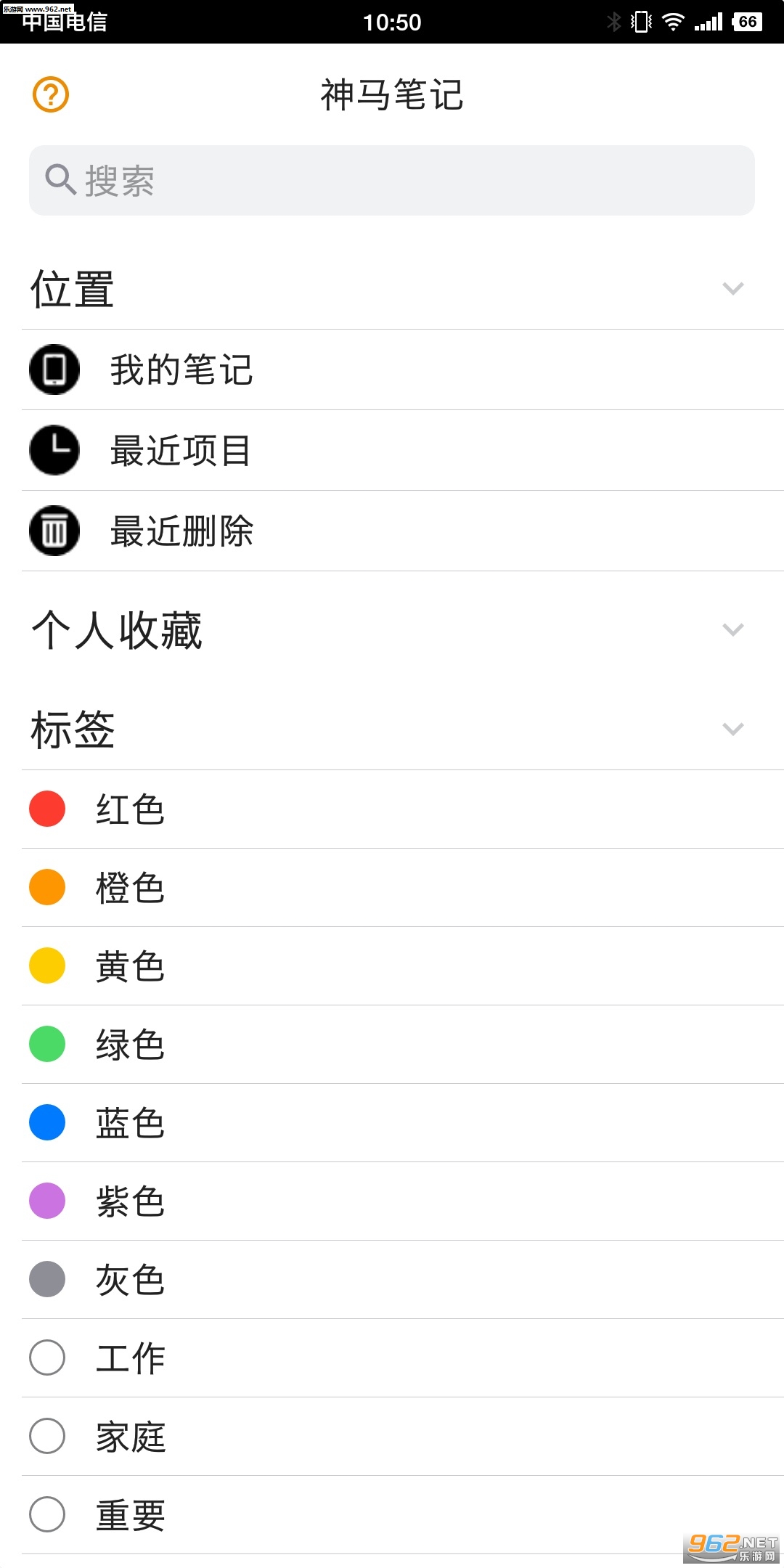This screenshot has height=1568, width=784.
Task: Collapse the 标签 section chevron
Action: click(733, 729)
